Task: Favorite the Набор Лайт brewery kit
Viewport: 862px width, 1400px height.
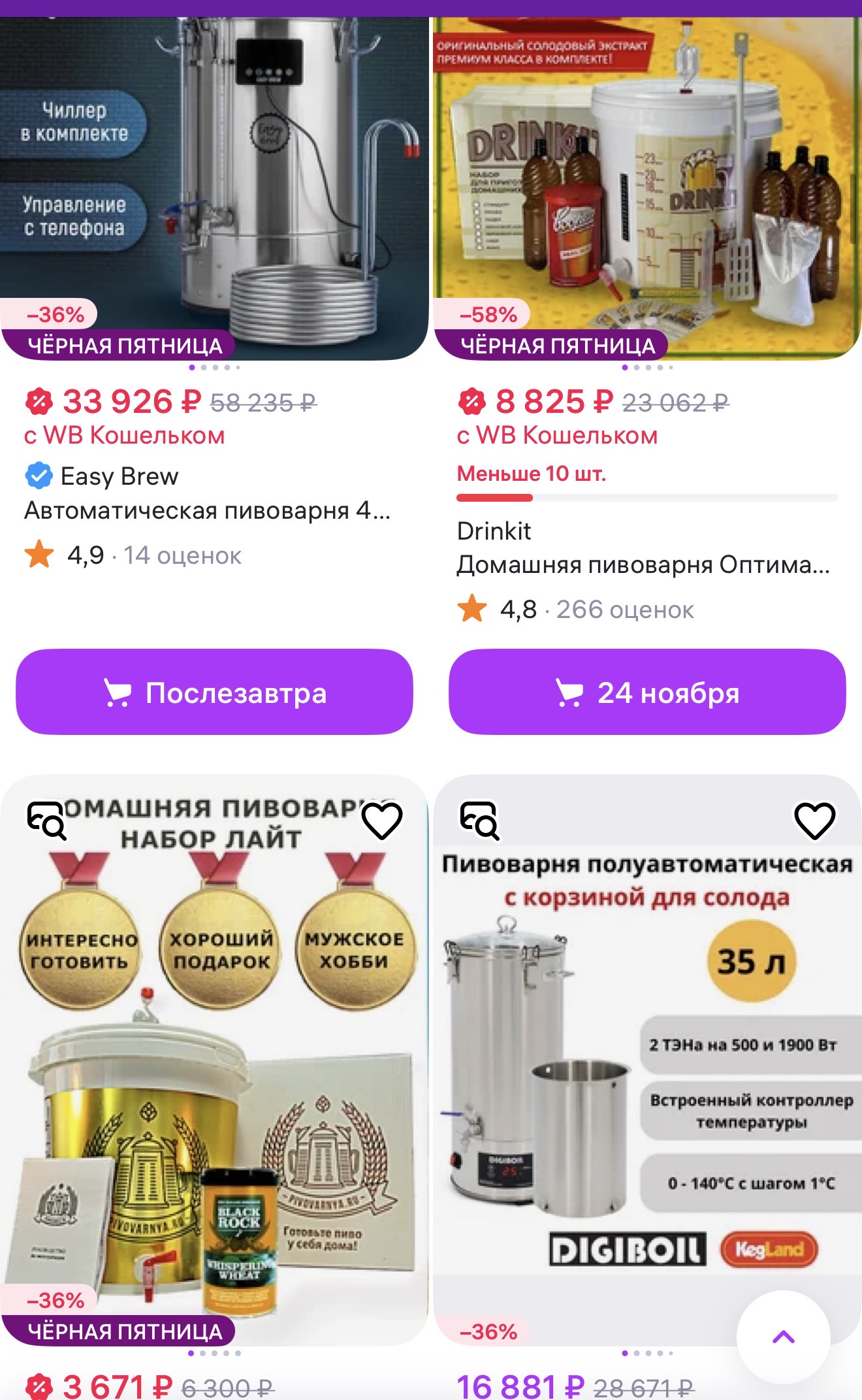Action: (x=382, y=821)
